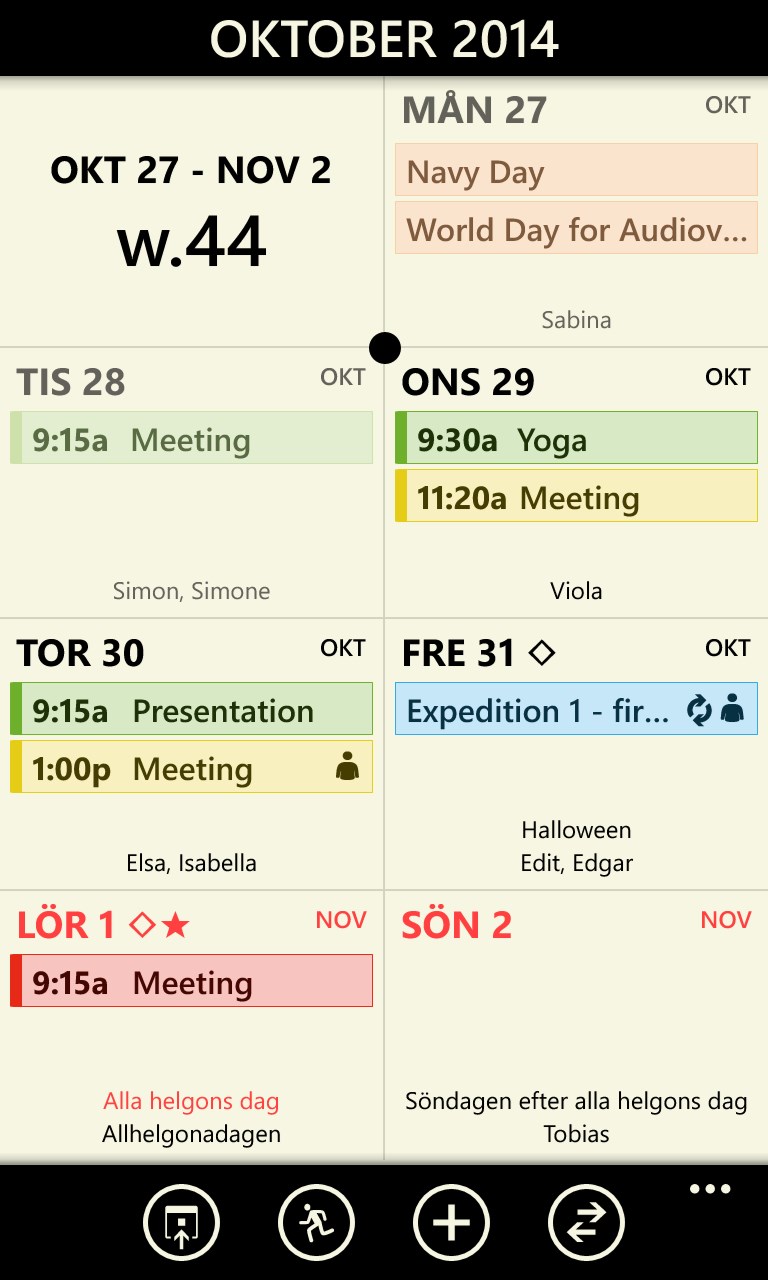
Task: Tap the Halloween text under FRE 31
Action: (575, 830)
